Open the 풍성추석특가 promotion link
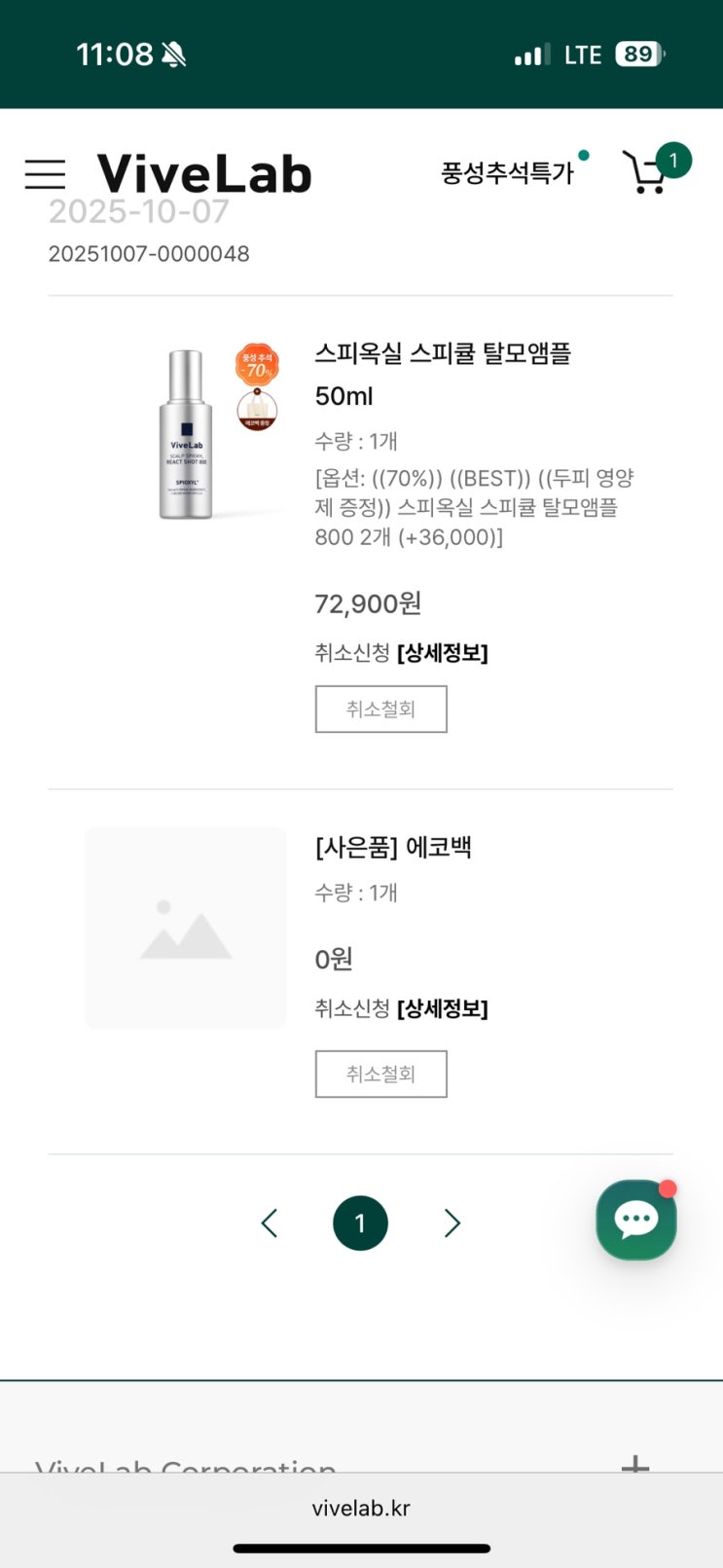This screenshot has height=1568, width=723. tap(508, 173)
